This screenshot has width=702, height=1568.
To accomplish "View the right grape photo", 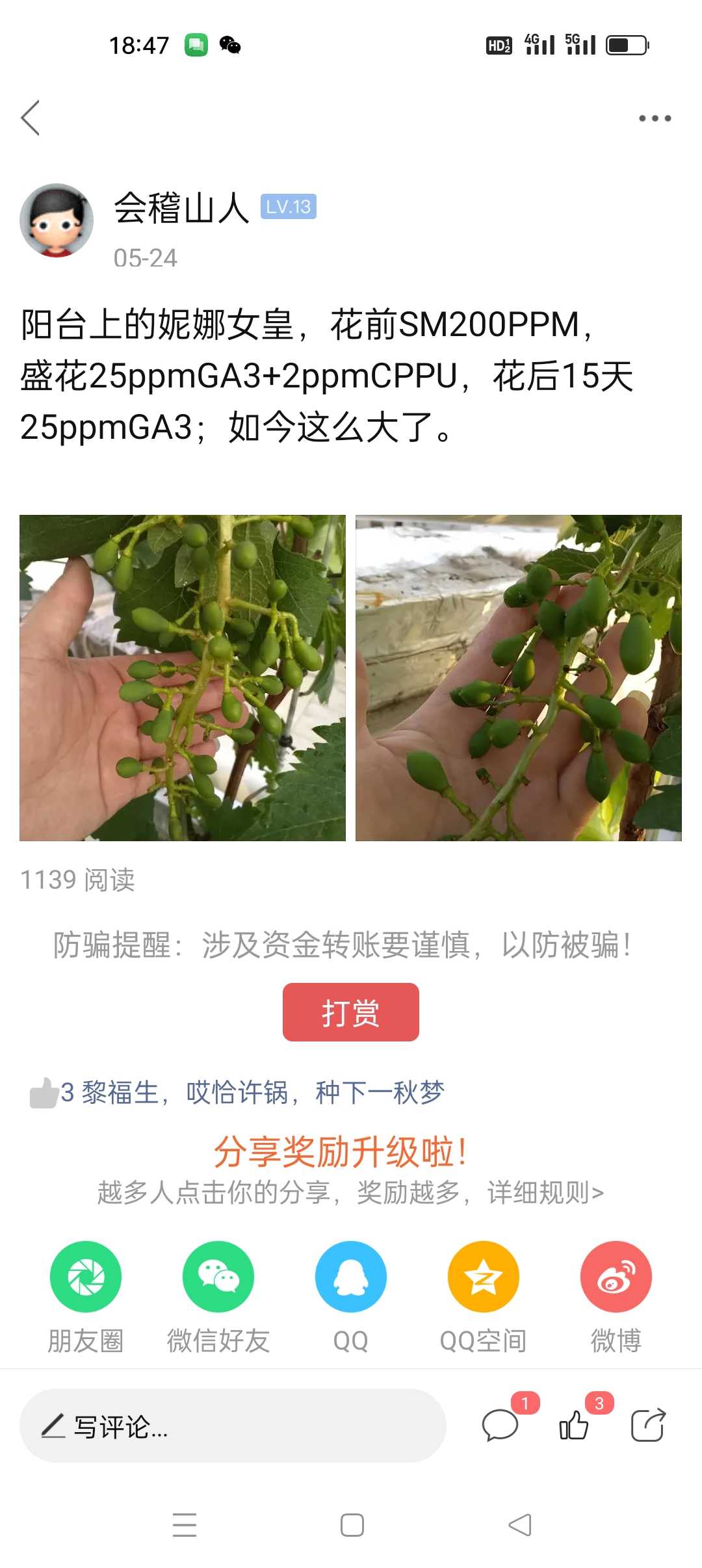I will click(519, 678).
